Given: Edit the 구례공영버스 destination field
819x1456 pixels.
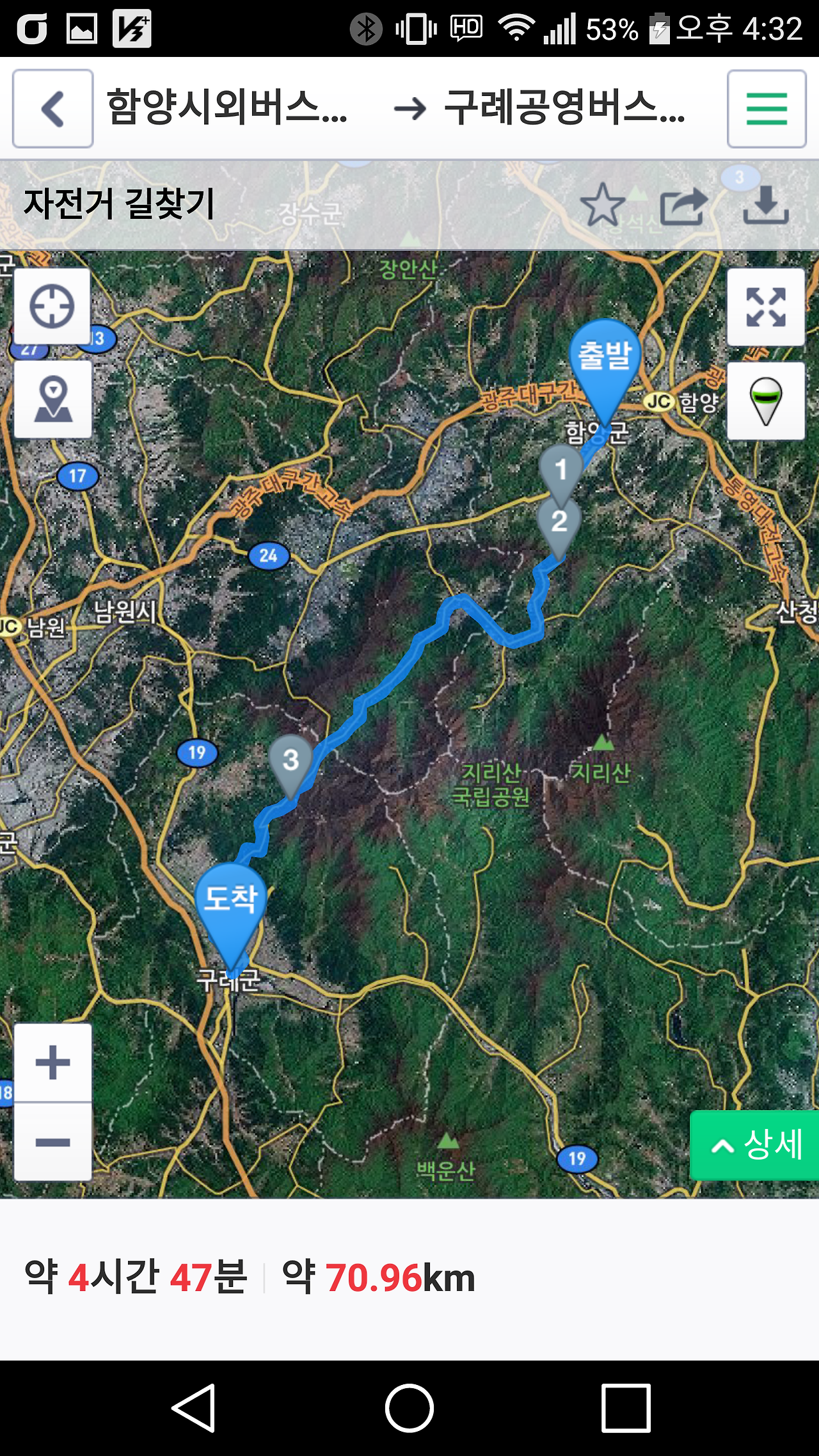Looking at the screenshot, I should (x=564, y=108).
